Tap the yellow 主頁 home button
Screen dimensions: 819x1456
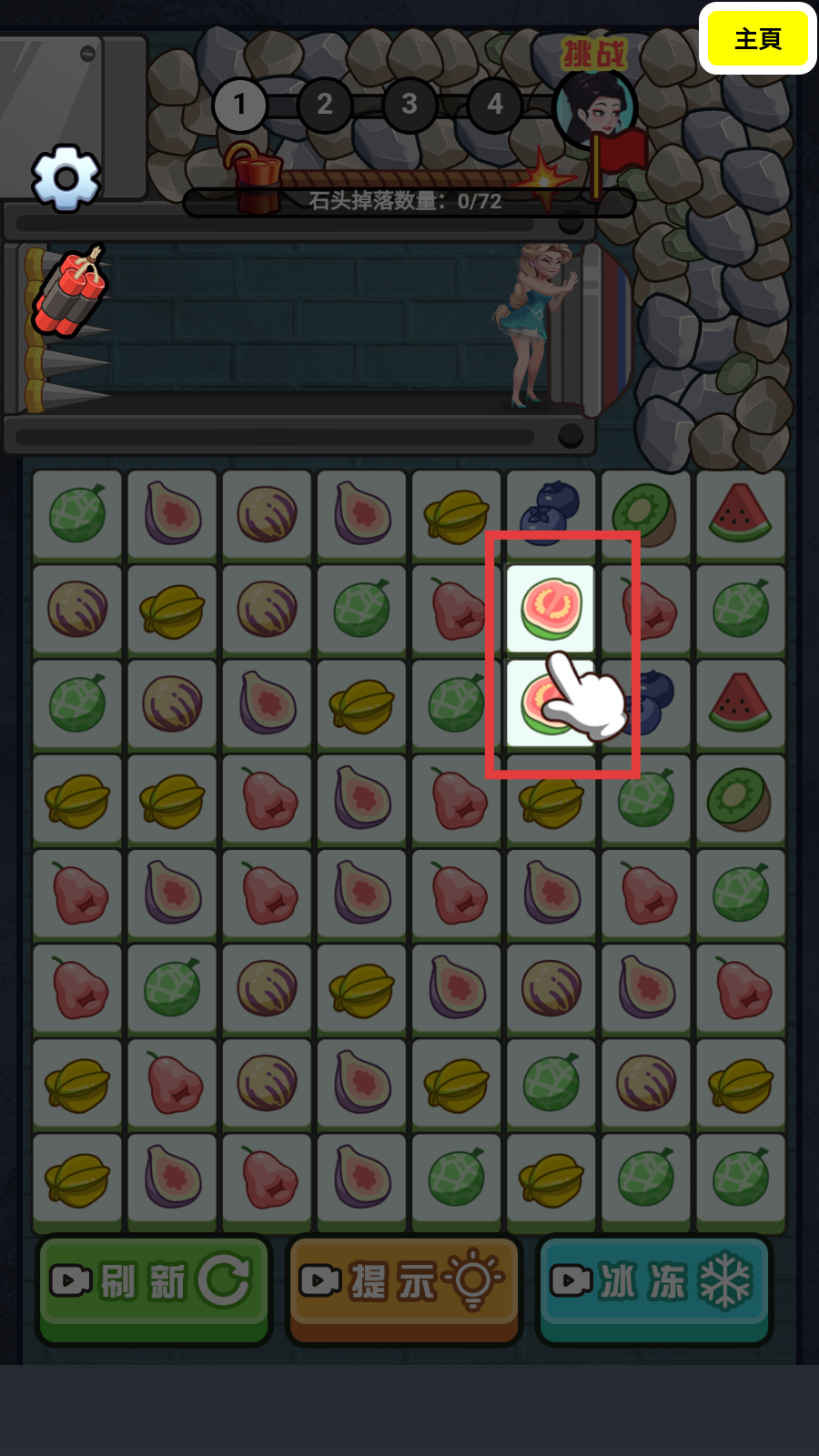(x=758, y=39)
